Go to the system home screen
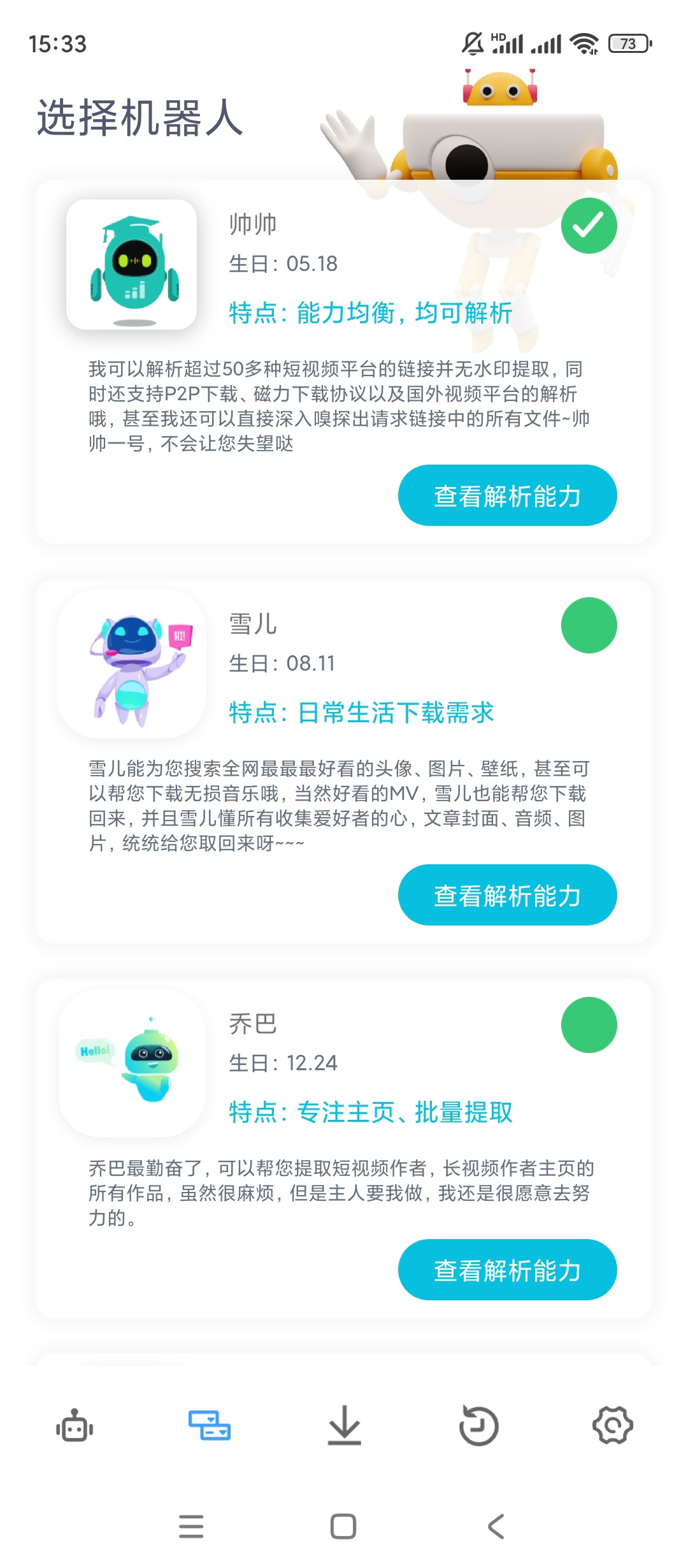The width and height of the screenshot is (688, 1568). (x=343, y=1527)
